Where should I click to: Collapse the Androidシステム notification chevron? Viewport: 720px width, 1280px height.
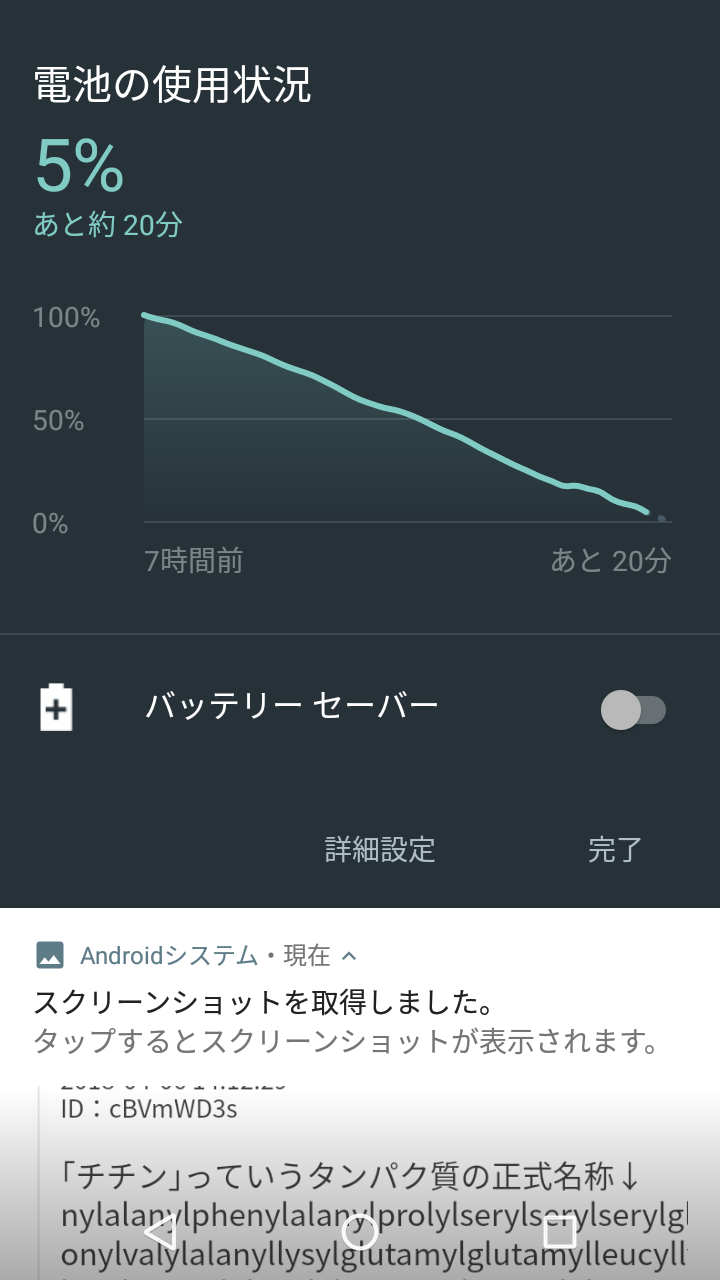[x=349, y=956]
